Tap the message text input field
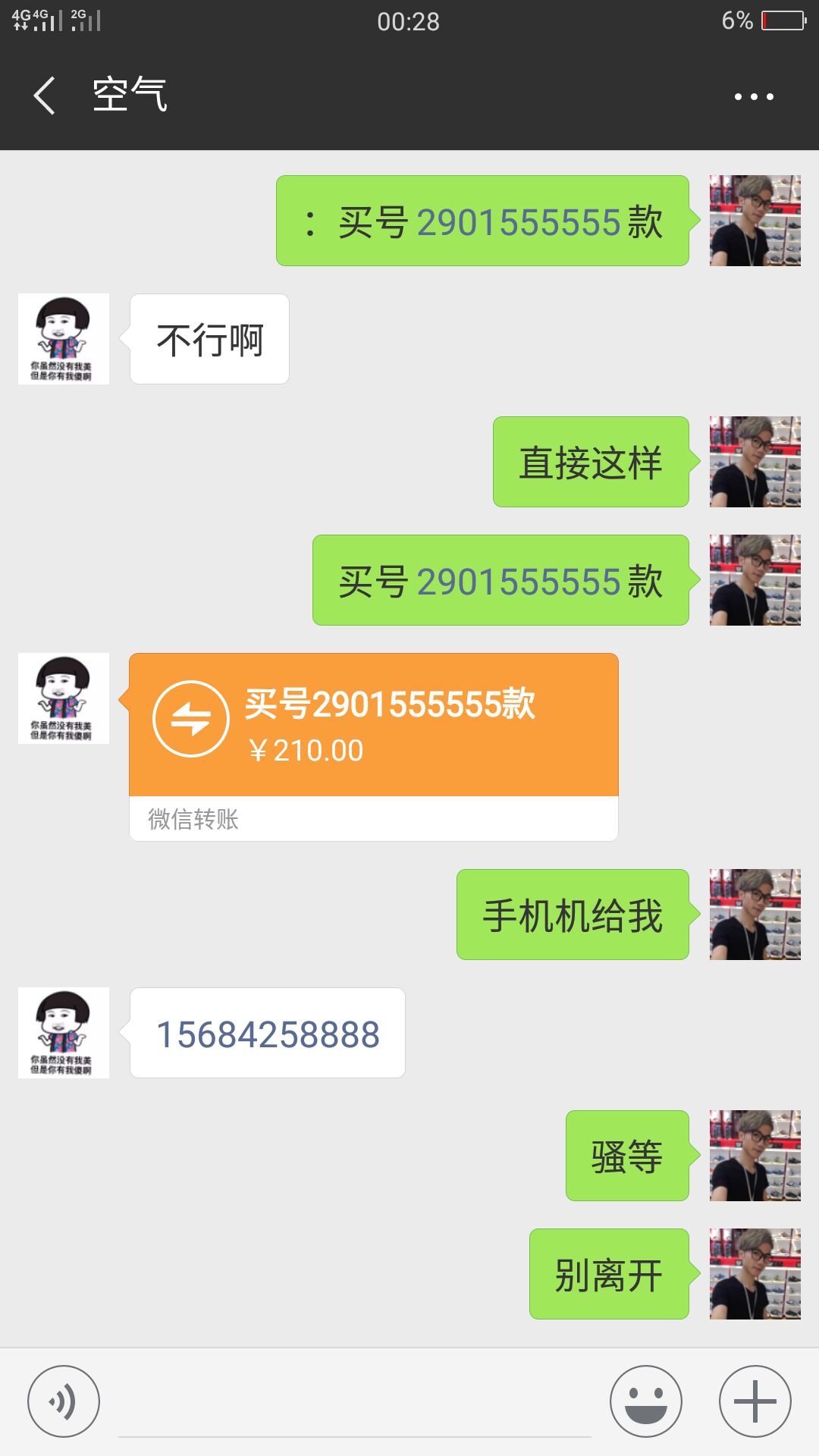819x1456 pixels. point(355,1404)
